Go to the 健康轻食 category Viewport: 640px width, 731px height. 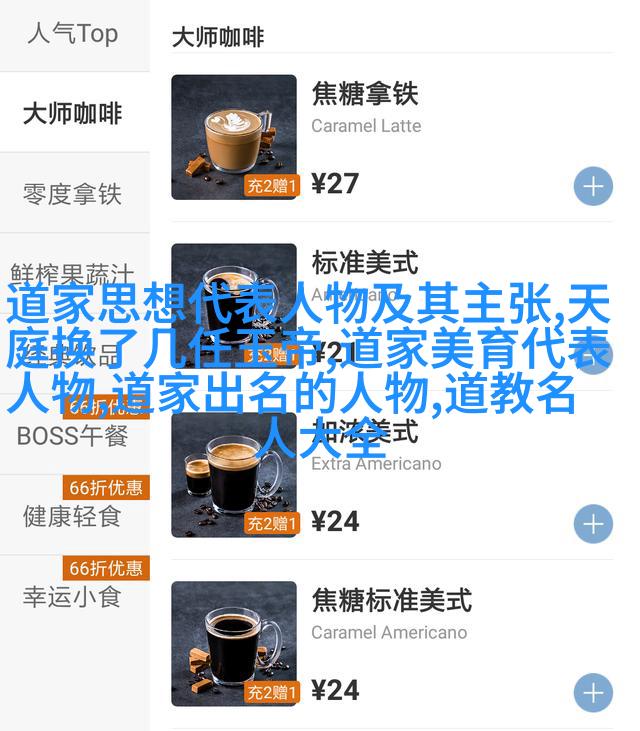coord(73,516)
